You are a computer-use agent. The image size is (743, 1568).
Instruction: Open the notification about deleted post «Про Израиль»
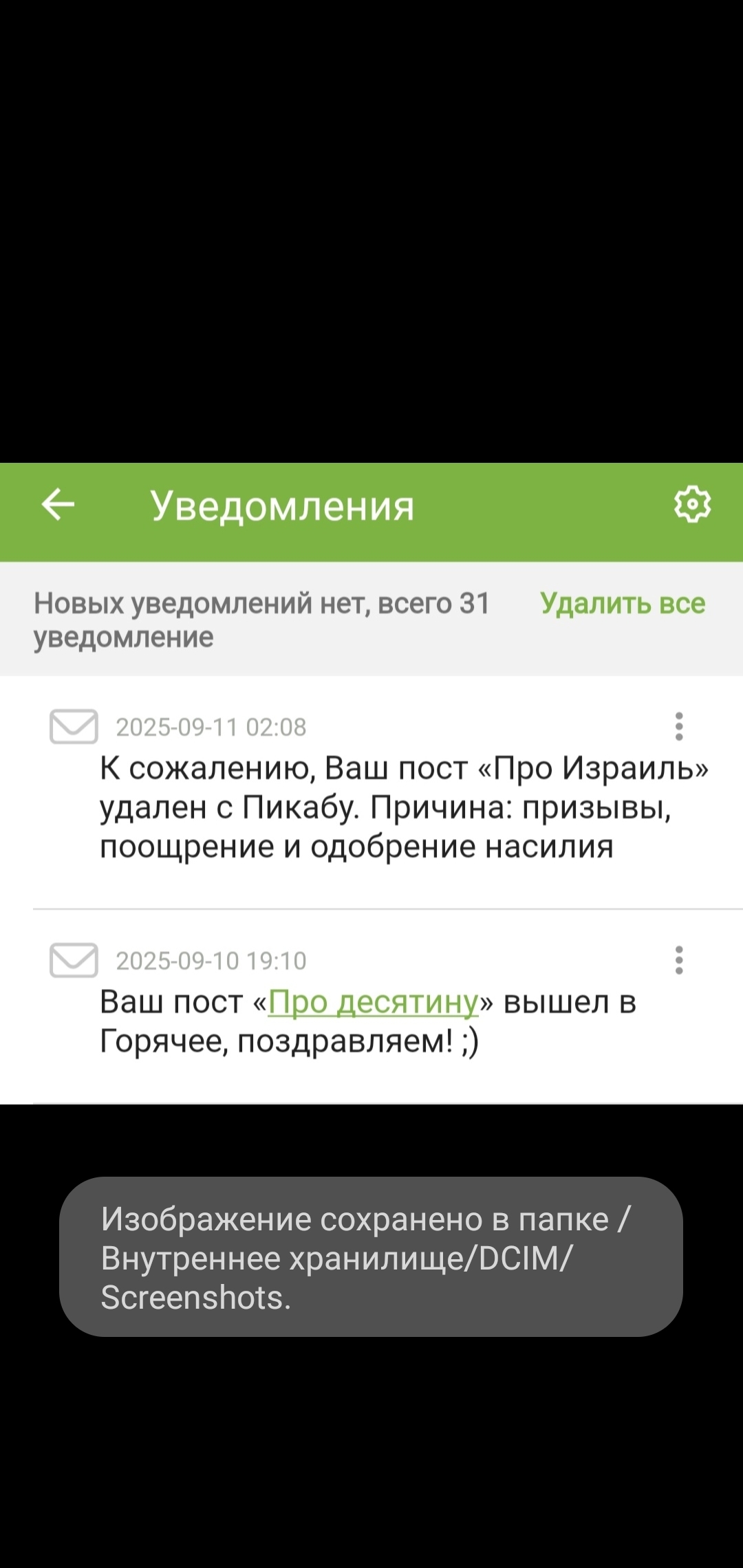[385, 807]
